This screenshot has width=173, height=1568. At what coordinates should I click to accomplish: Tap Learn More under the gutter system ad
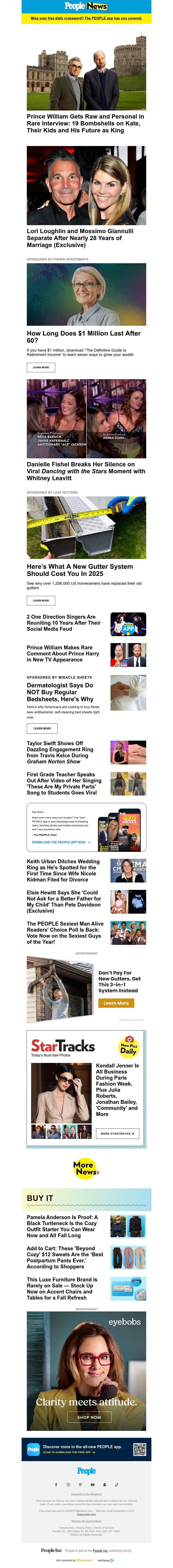41,600
